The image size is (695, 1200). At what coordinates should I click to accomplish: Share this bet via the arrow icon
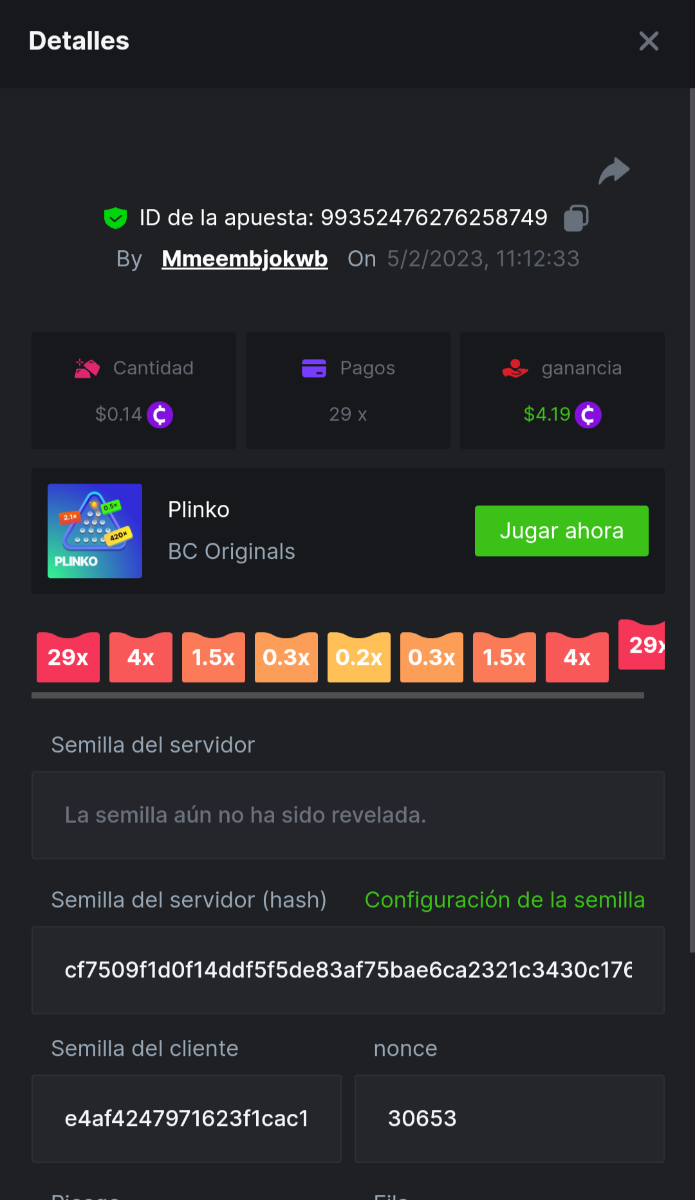[613, 171]
